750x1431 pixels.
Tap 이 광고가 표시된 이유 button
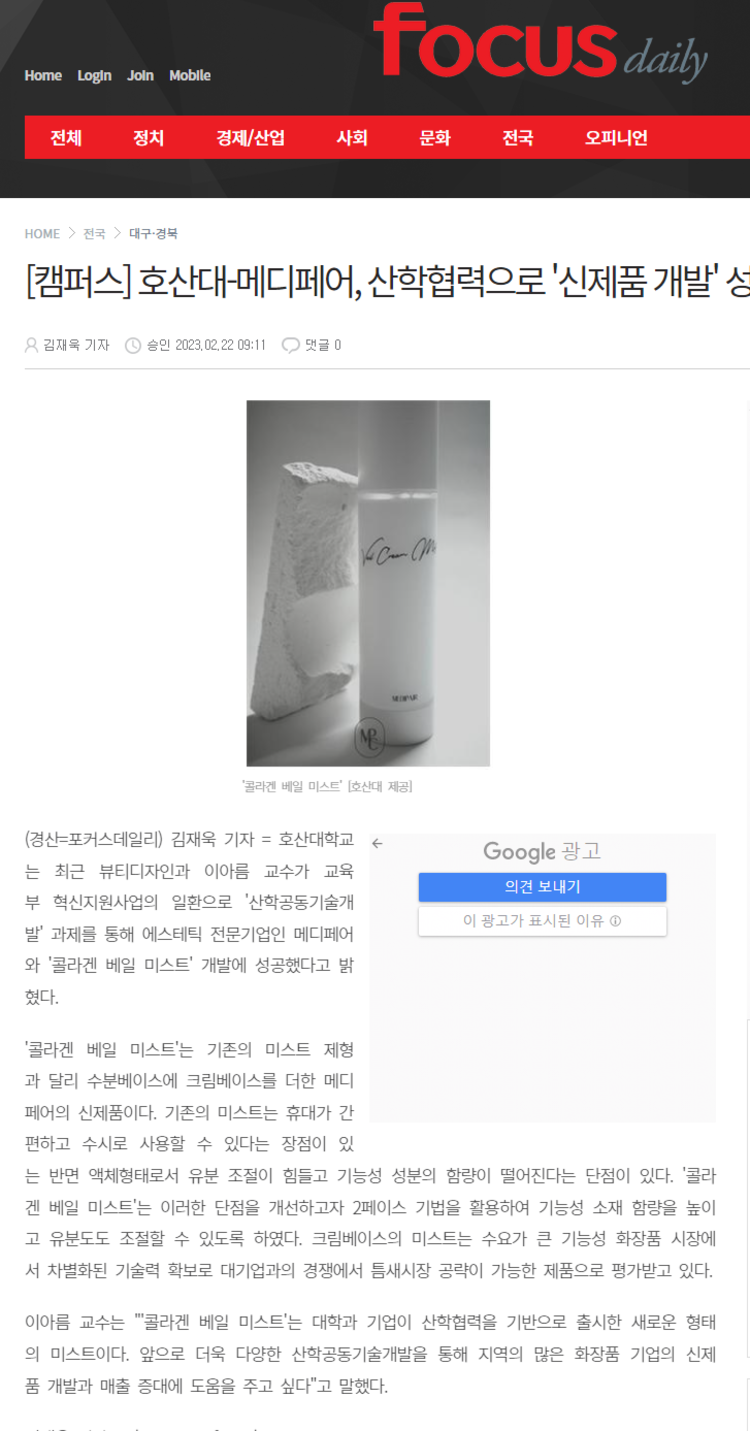[x=542, y=921]
